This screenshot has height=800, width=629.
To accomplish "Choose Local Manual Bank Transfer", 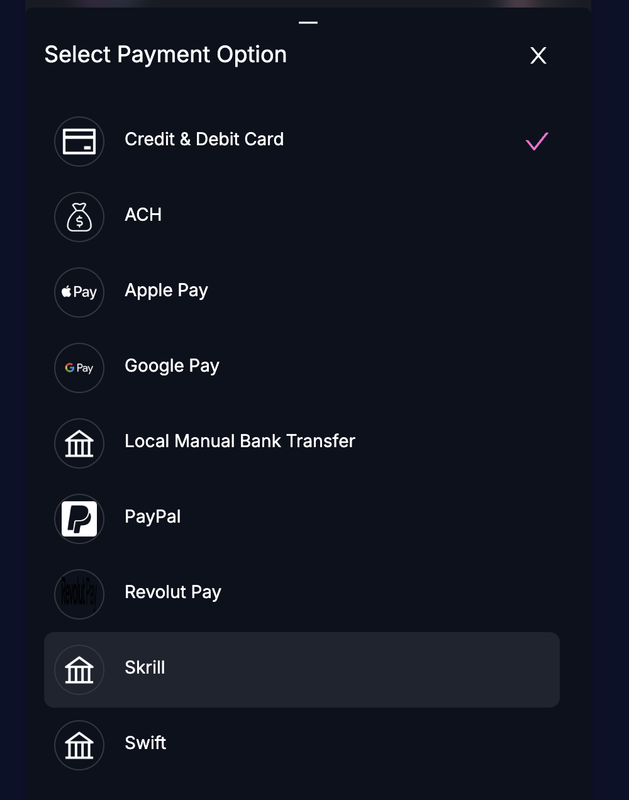I will click(x=301, y=443).
